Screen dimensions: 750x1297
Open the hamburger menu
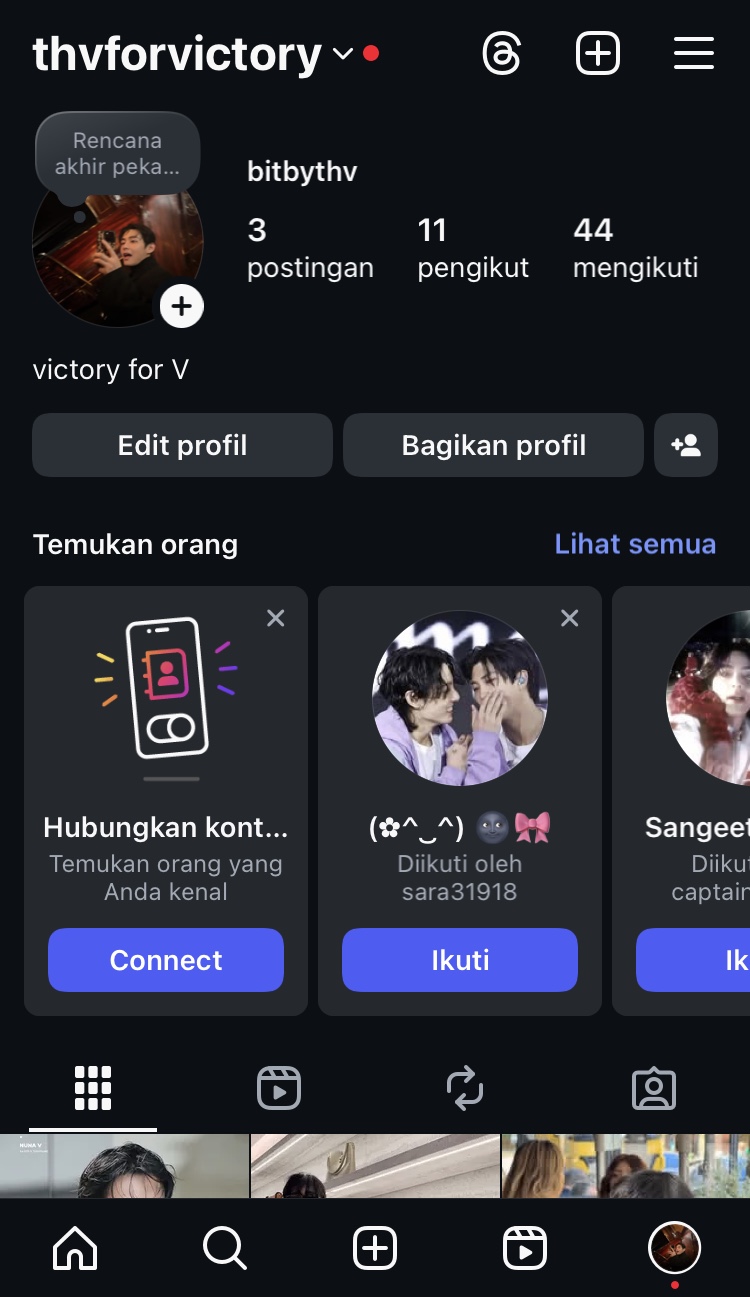(693, 54)
